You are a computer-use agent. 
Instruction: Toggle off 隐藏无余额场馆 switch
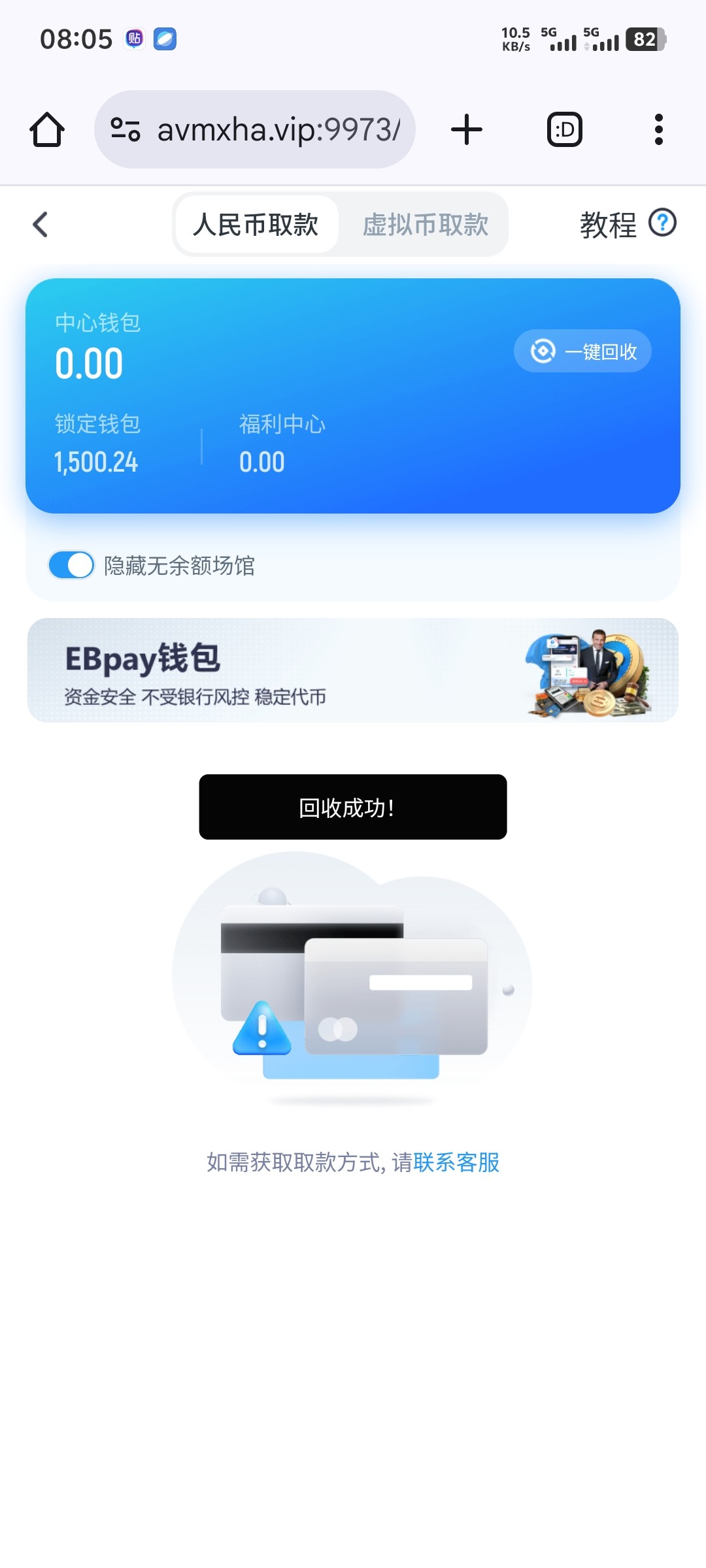click(x=72, y=565)
